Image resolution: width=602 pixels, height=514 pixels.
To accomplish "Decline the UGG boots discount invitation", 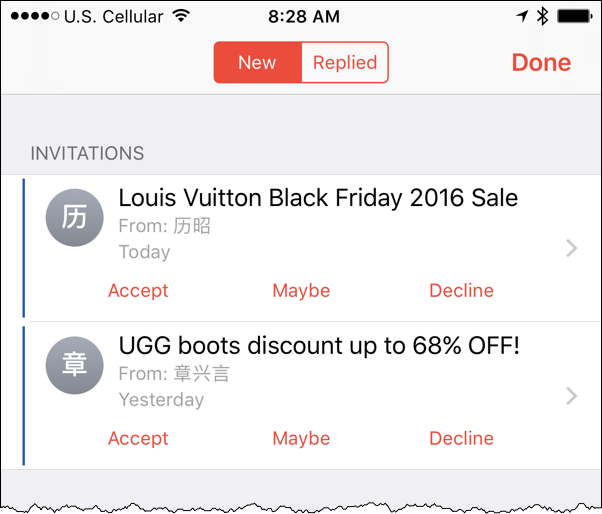I will [x=461, y=438].
